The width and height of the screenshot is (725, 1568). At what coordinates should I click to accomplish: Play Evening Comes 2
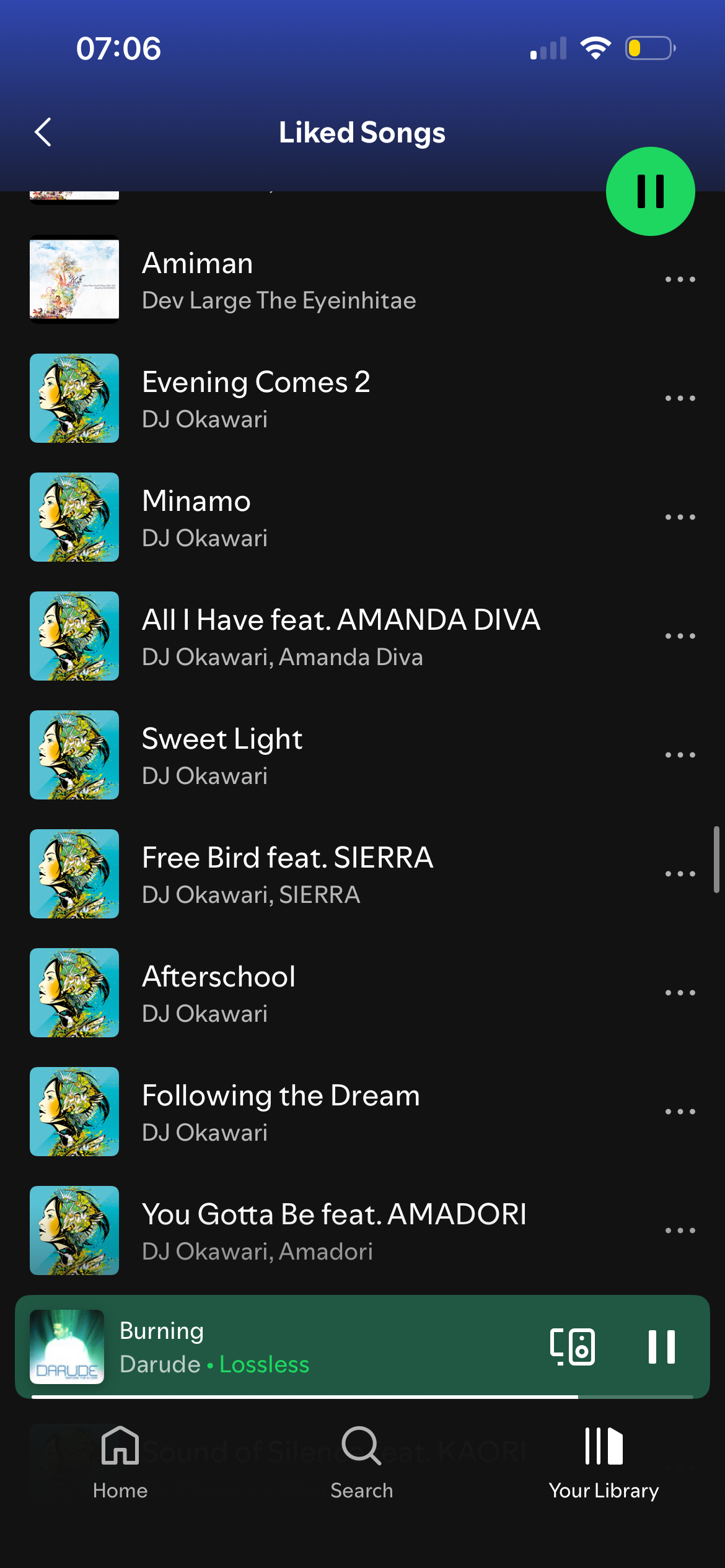tap(279, 399)
